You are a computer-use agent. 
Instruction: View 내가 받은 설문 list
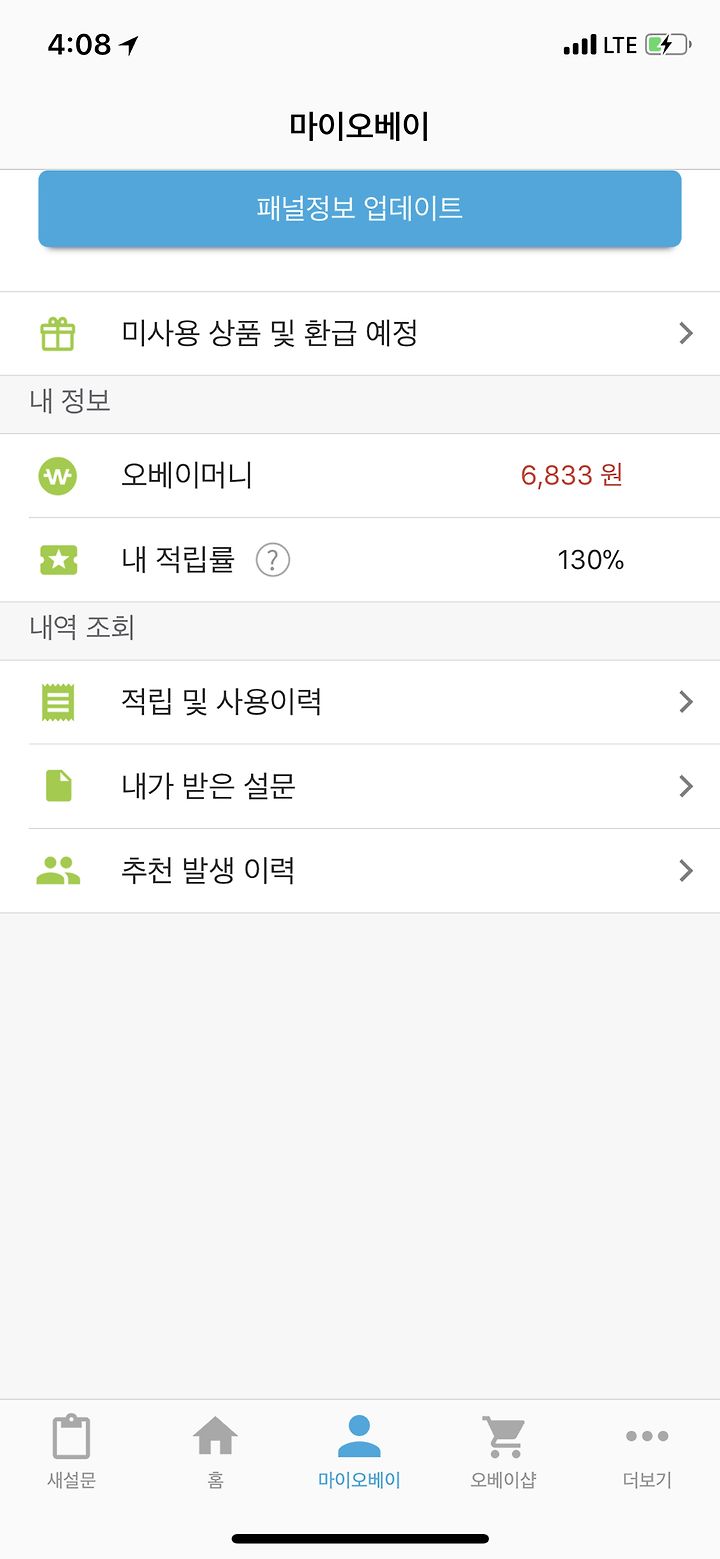360,786
